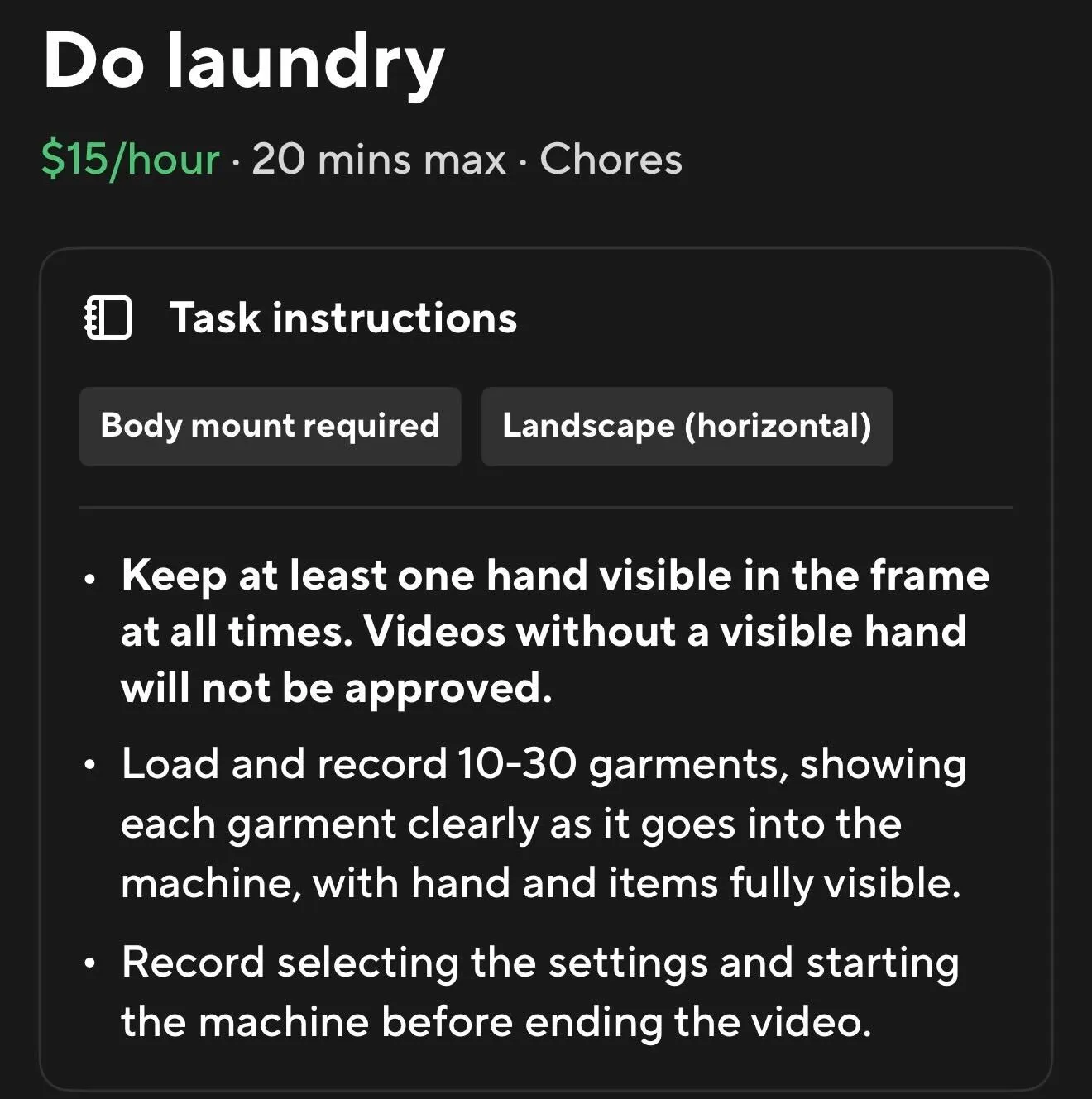Screen dimensions: 1092x1099
Task: Open the Landscape (horizontal) requirement details
Action: (x=687, y=427)
